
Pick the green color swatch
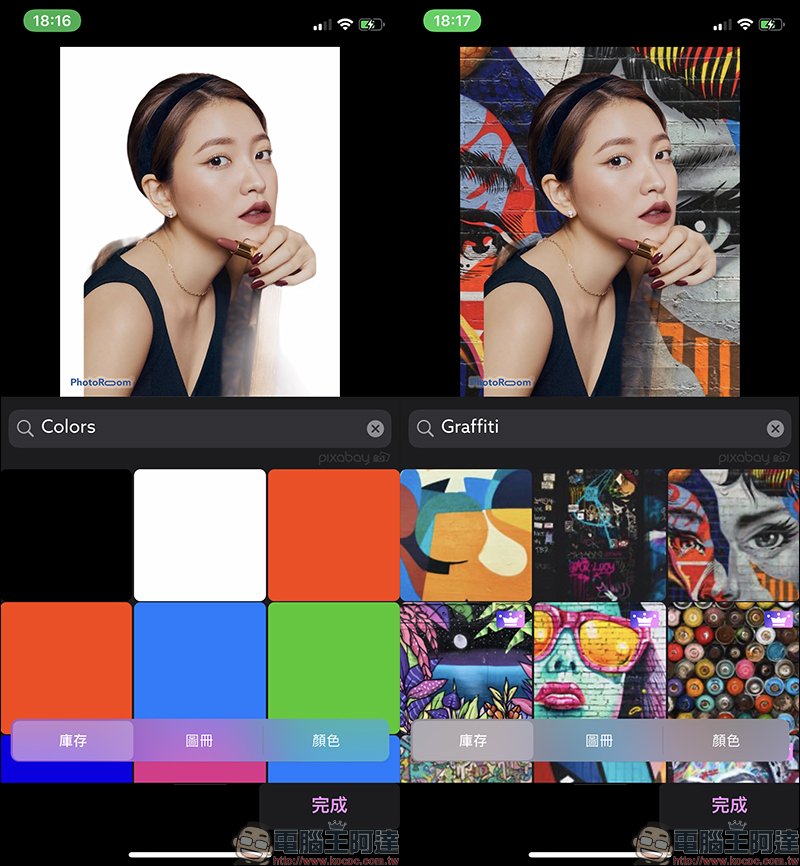[333, 660]
